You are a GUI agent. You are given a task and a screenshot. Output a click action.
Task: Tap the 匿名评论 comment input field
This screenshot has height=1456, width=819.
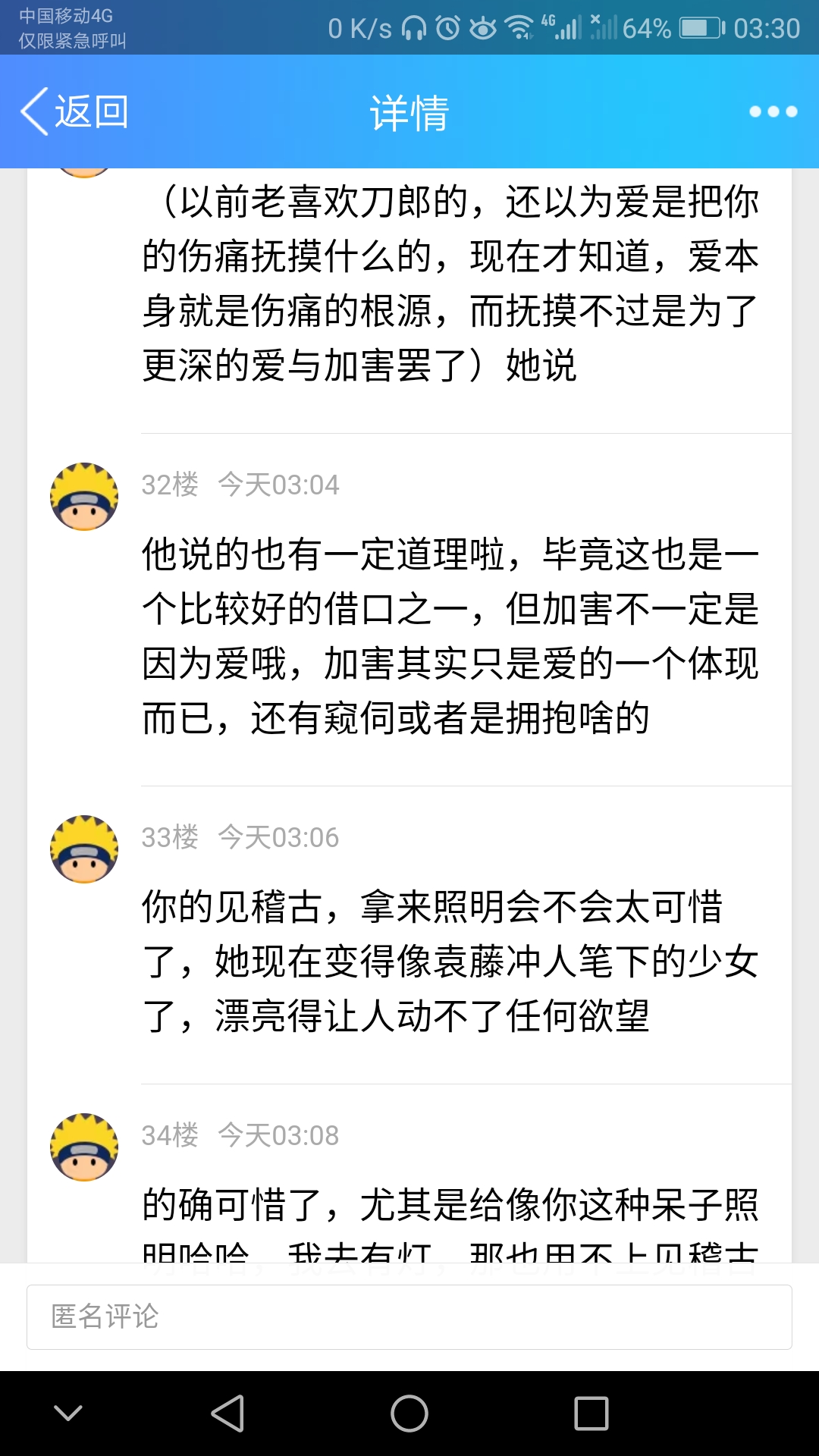pyautogui.click(x=409, y=1317)
